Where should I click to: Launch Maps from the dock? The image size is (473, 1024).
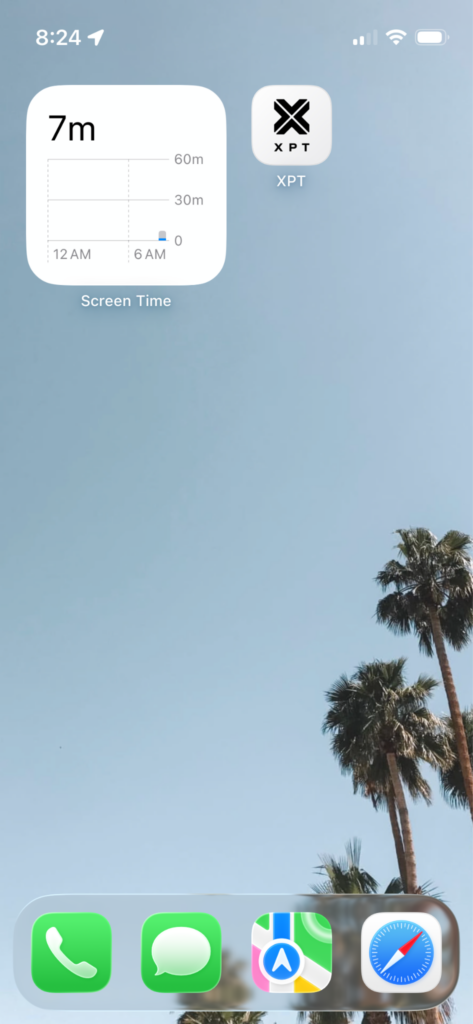[x=291, y=952]
